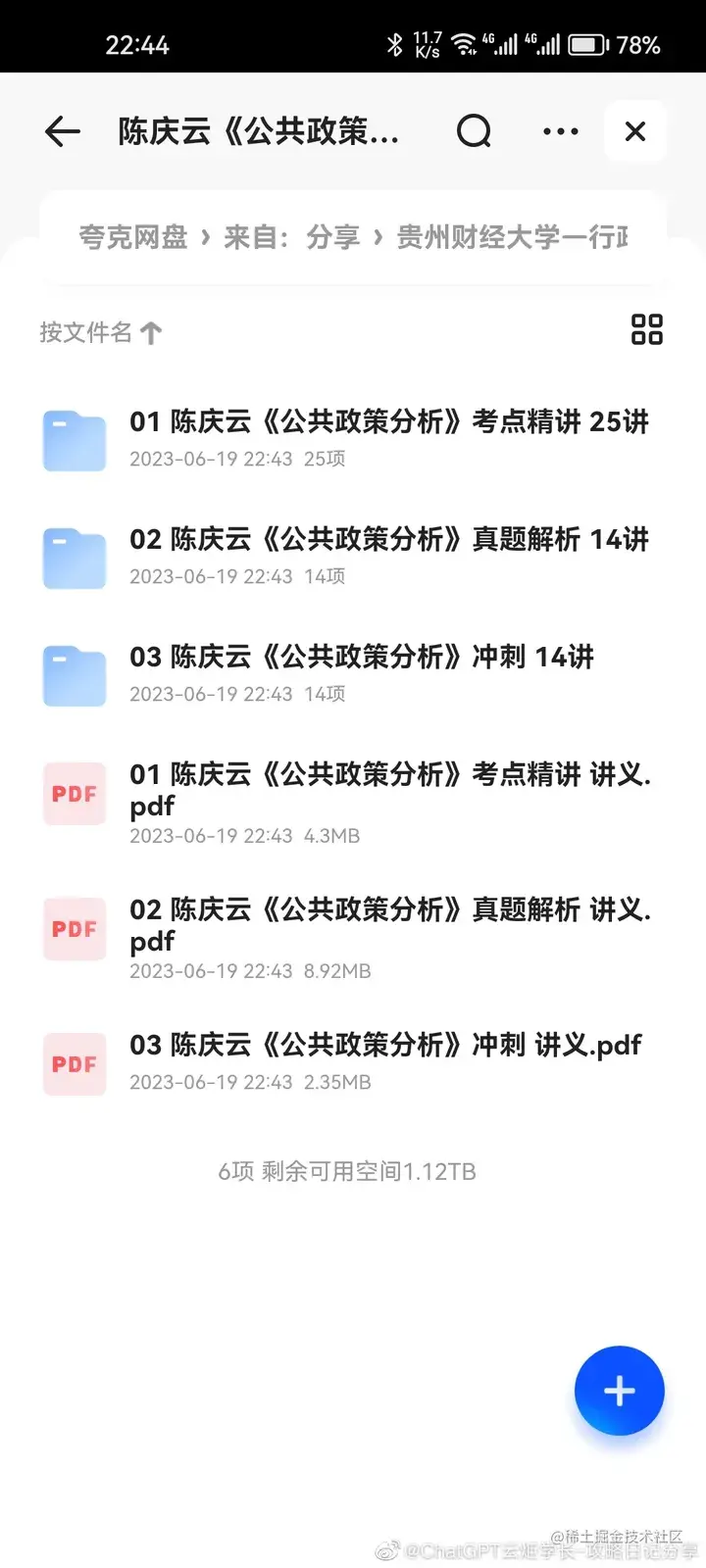Open the search icon in the title bar
This screenshot has width=706, height=1568.
tap(474, 130)
